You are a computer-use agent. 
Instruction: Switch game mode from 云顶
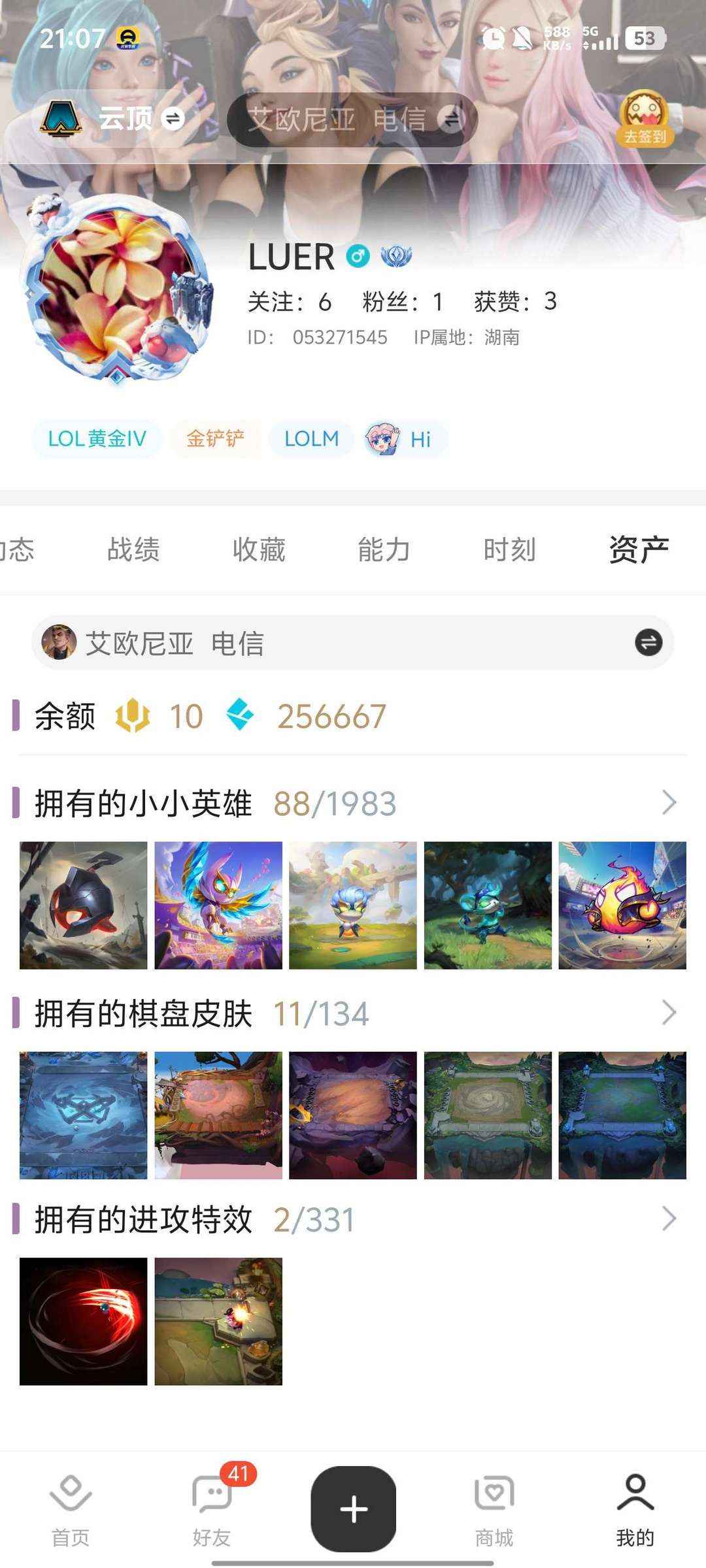coord(124,119)
